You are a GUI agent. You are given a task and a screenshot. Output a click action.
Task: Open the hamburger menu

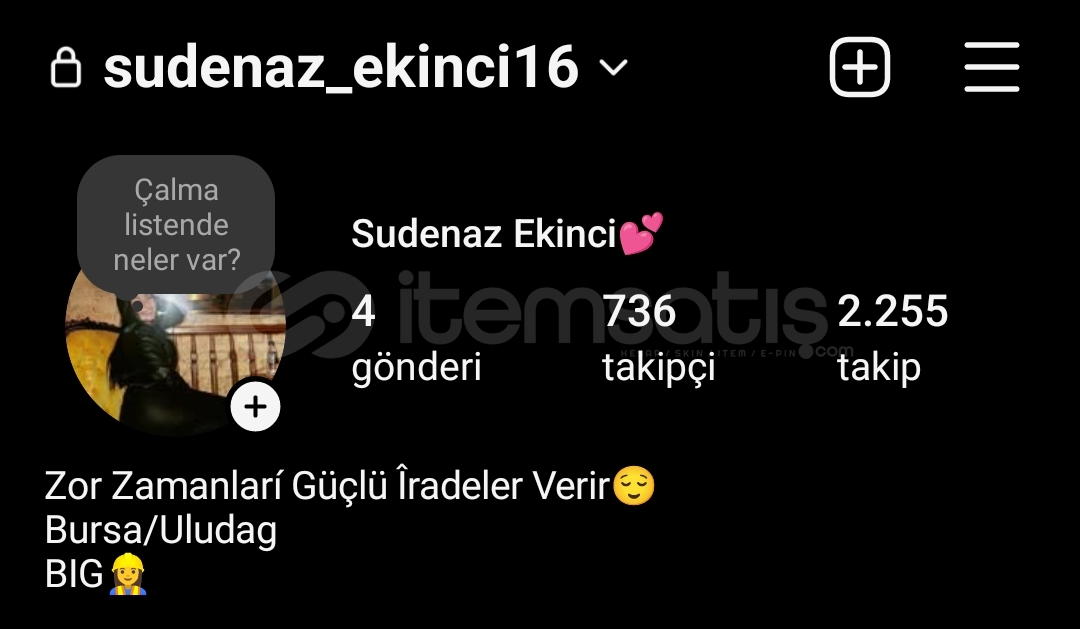tap(991, 68)
